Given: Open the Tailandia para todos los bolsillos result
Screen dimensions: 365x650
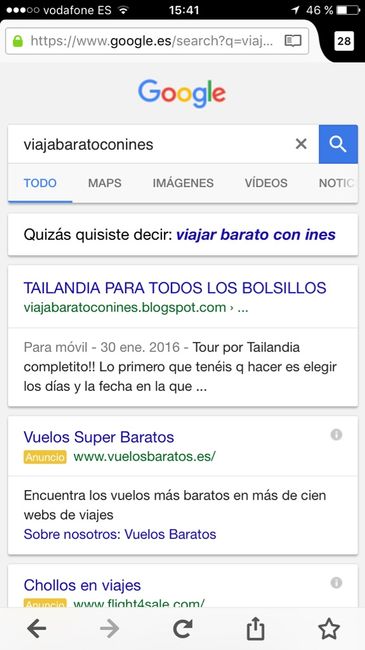Looking at the screenshot, I should tap(175, 287).
